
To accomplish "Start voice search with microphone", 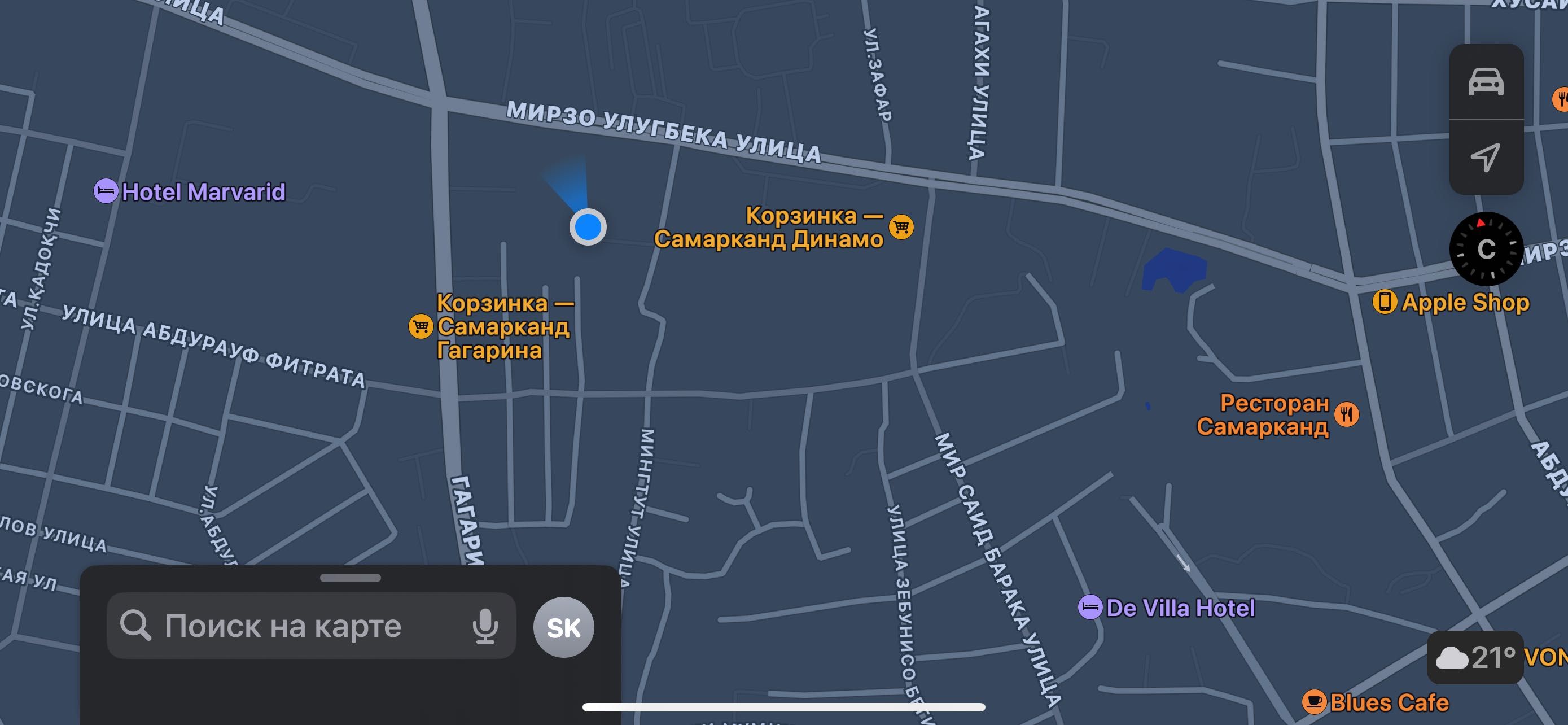I will pyautogui.click(x=485, y=626).
